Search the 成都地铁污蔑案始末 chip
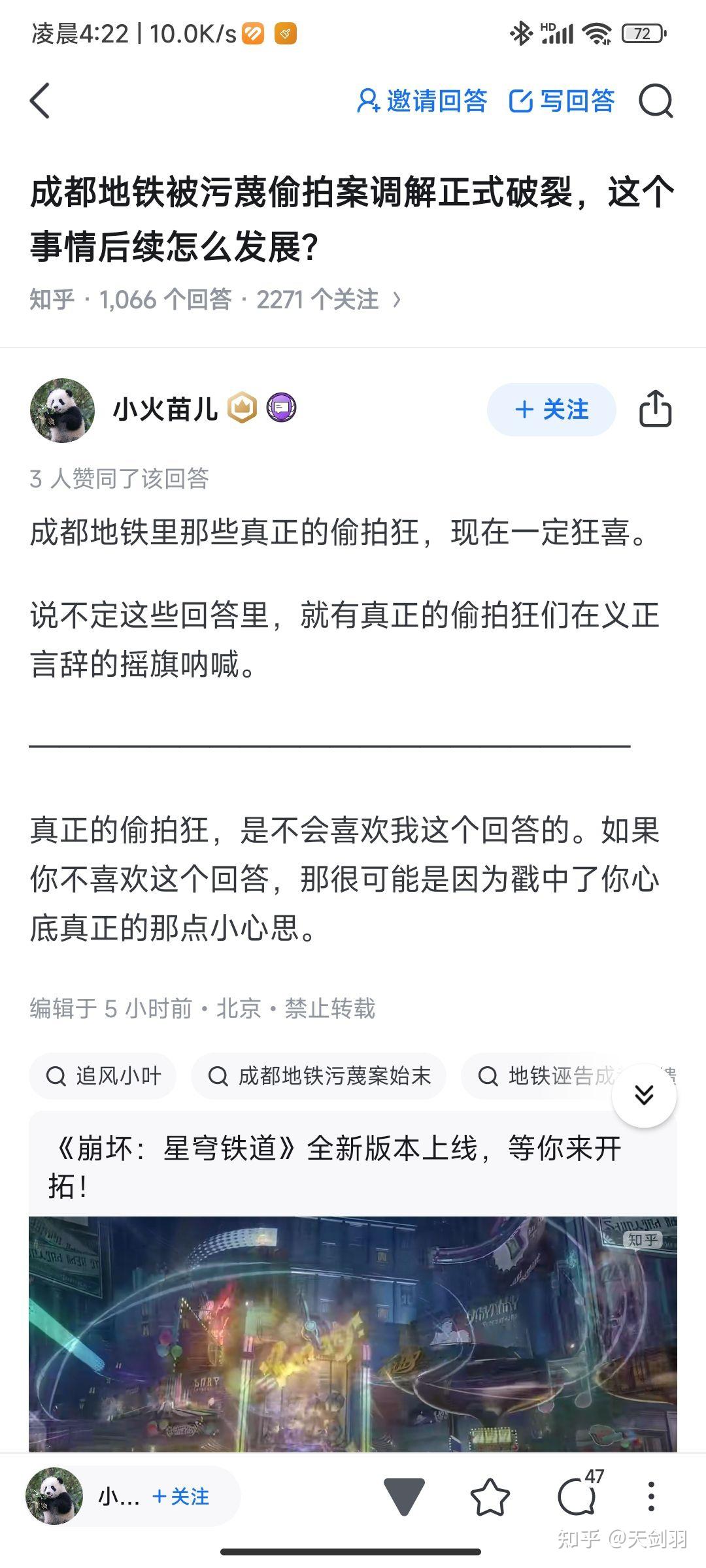706x1568 pixels. [319, 1076]
